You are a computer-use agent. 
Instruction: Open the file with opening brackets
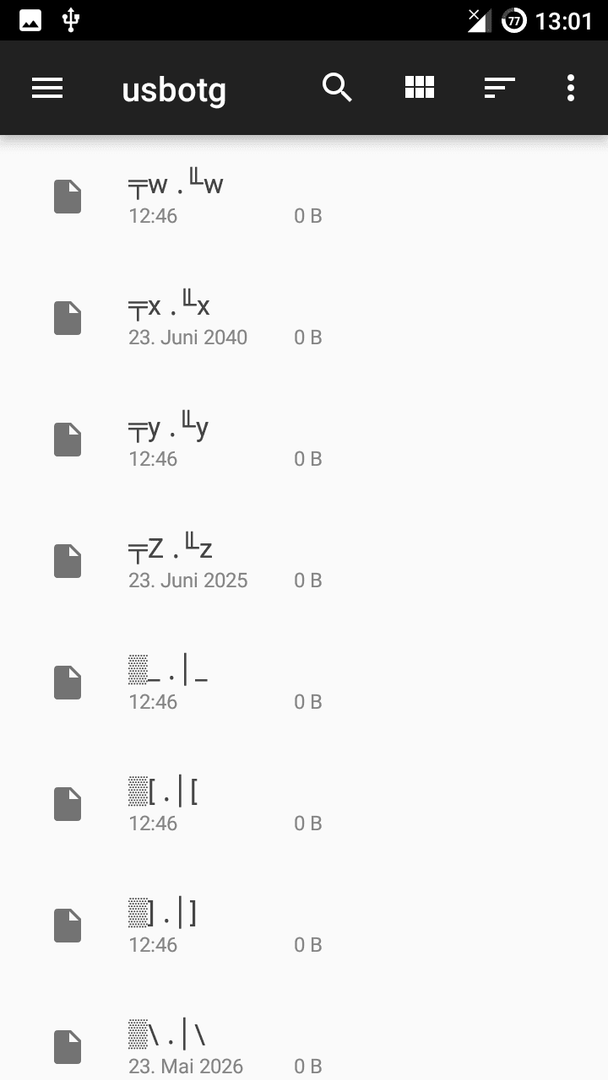click(x=304, y=803)
